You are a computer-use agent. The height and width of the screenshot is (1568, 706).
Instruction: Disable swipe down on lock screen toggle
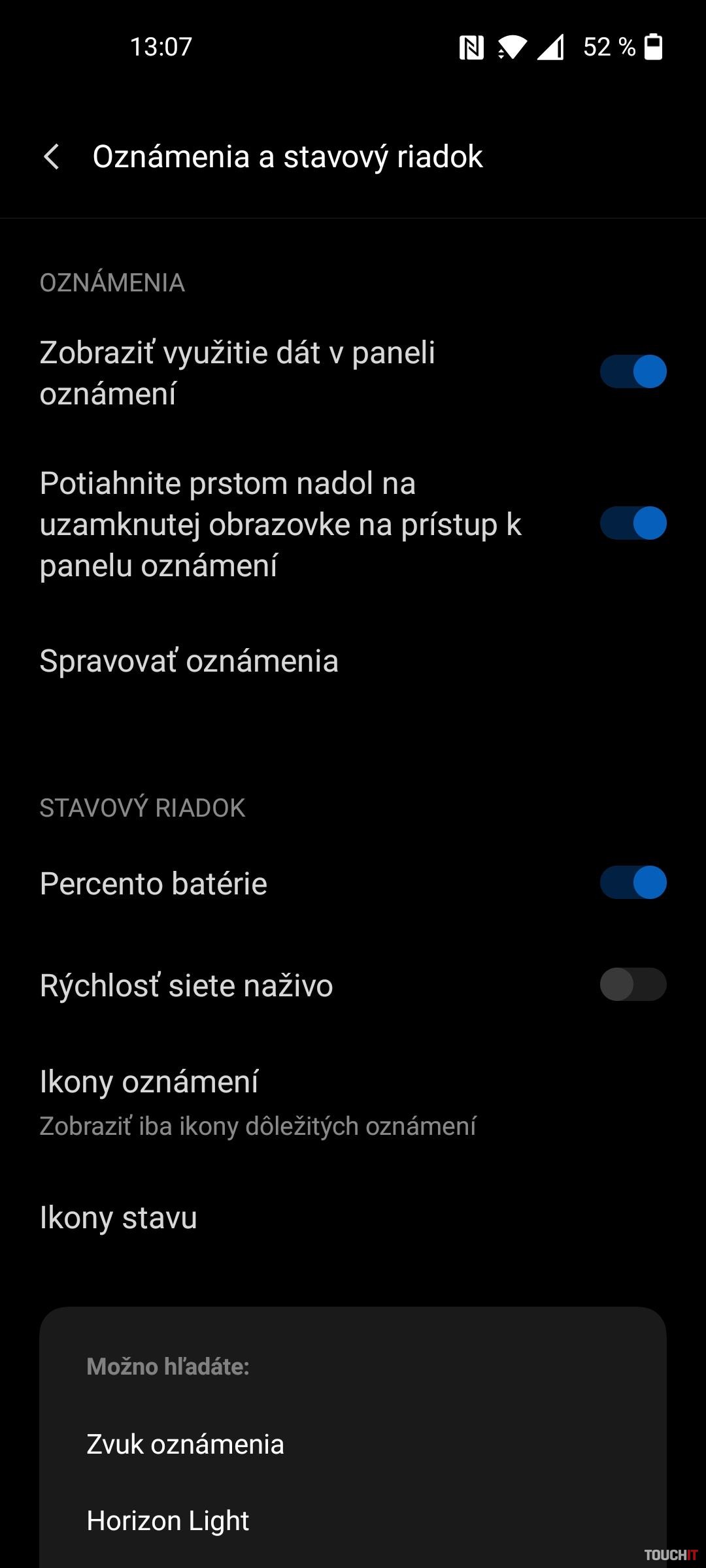pyautogui.click(x=633, y=523)
